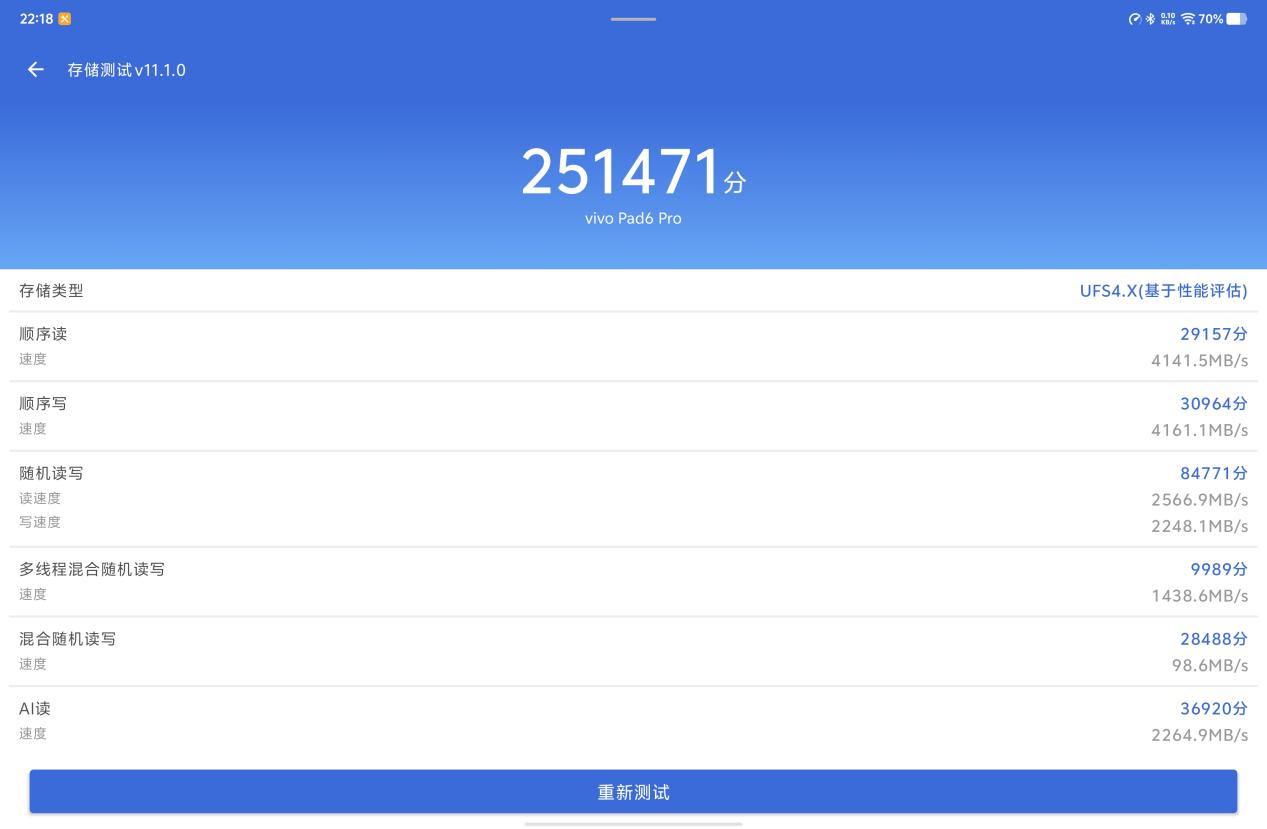Go back using the top-left arrow
The height and width of the screenshot is (829, 1267).
tap(36, 70)
